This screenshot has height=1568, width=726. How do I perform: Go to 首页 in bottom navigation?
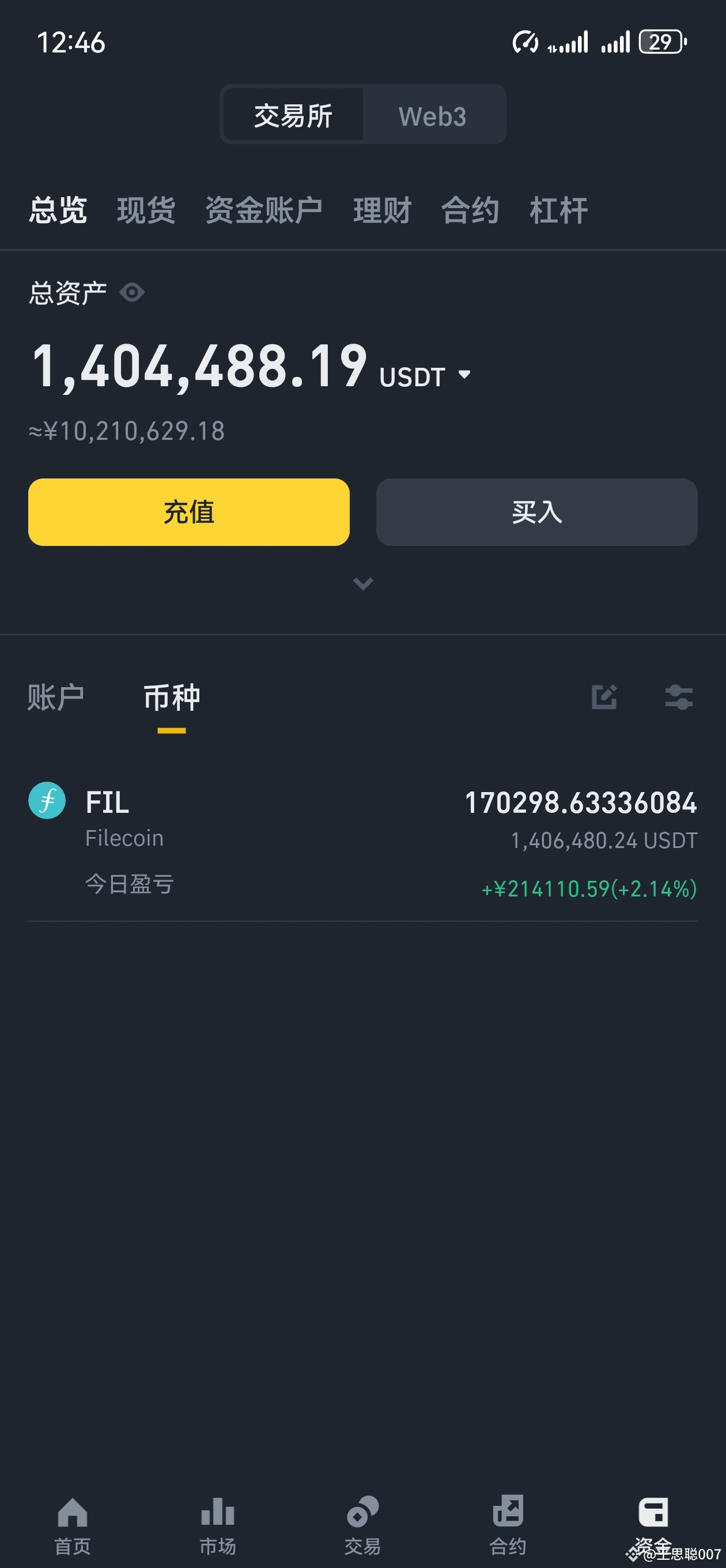click(73, 1525)
